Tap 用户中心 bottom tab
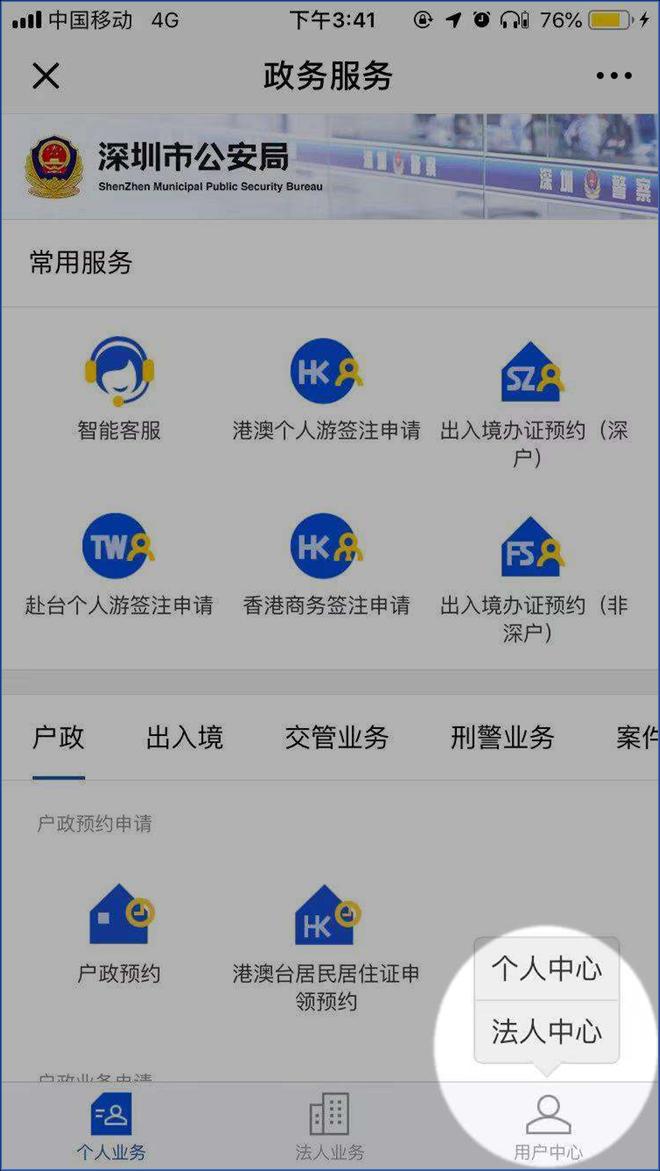 (548, 1125)
